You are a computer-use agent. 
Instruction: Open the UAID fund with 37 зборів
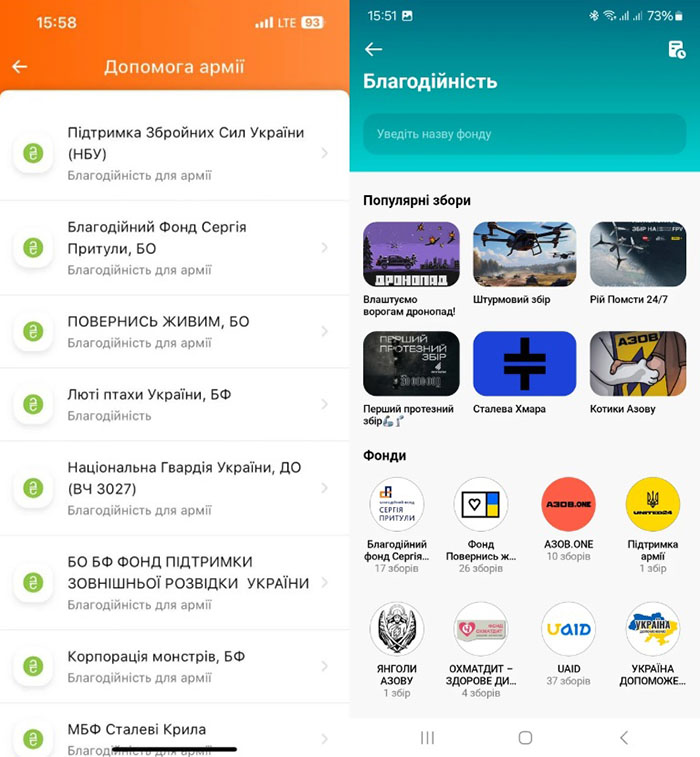click(568, 630)
